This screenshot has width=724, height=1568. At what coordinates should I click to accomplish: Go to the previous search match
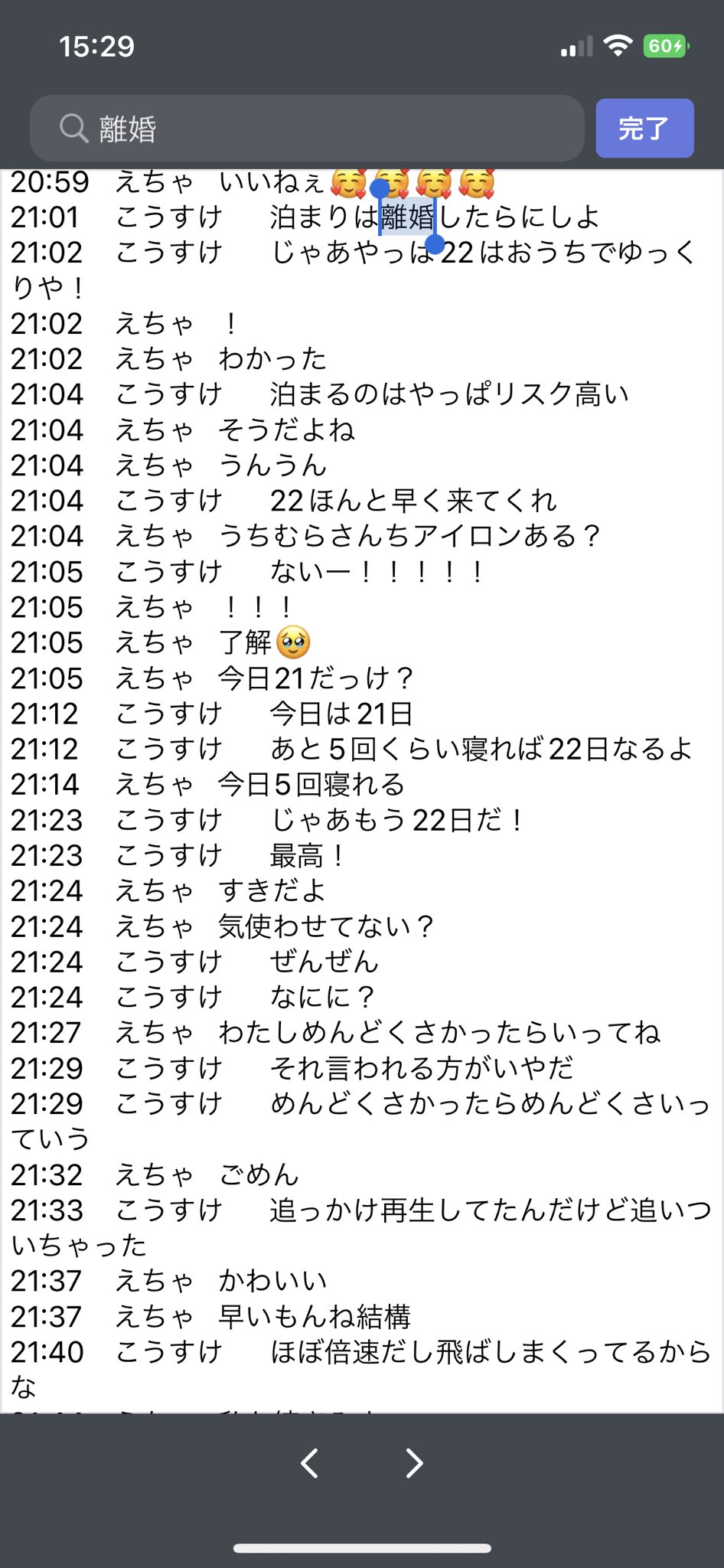click(x=309, y=1463)
